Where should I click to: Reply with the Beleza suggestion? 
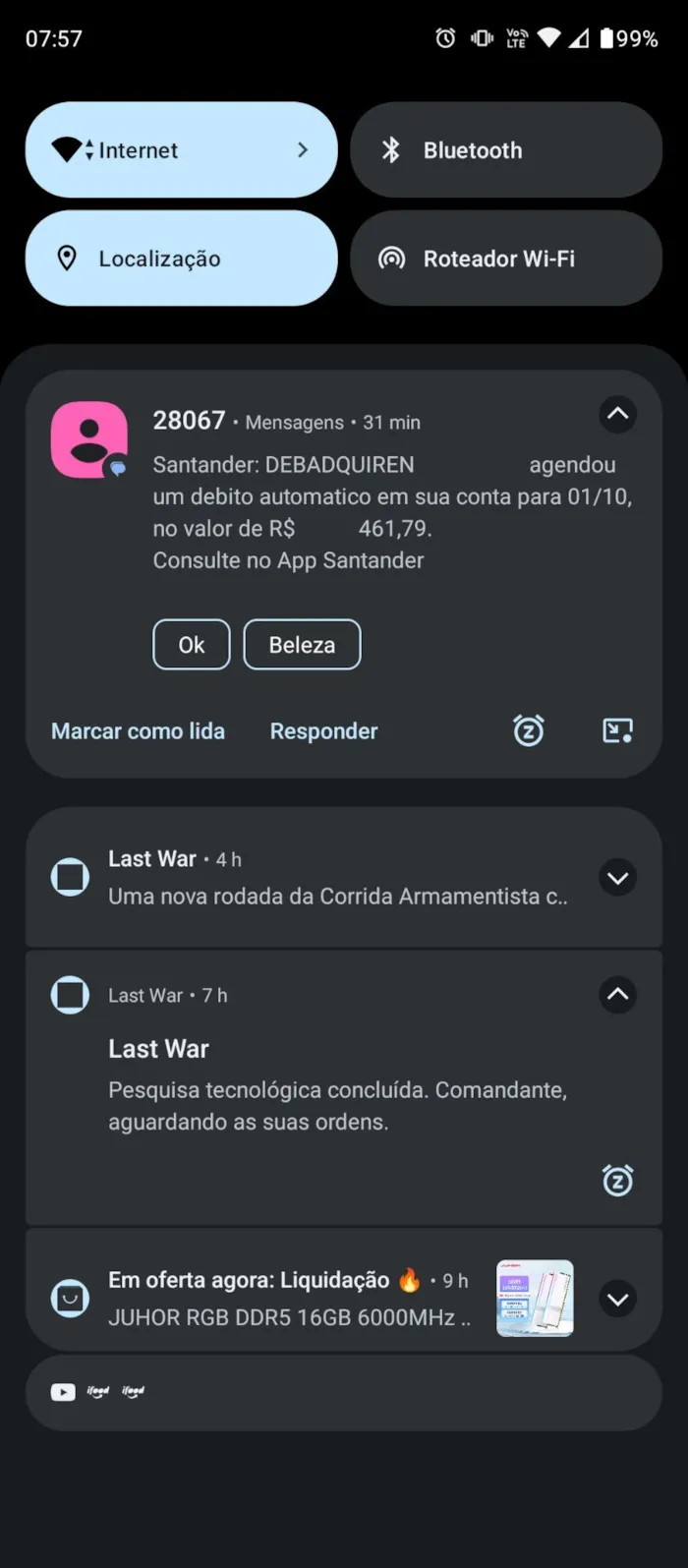[302, 645]
